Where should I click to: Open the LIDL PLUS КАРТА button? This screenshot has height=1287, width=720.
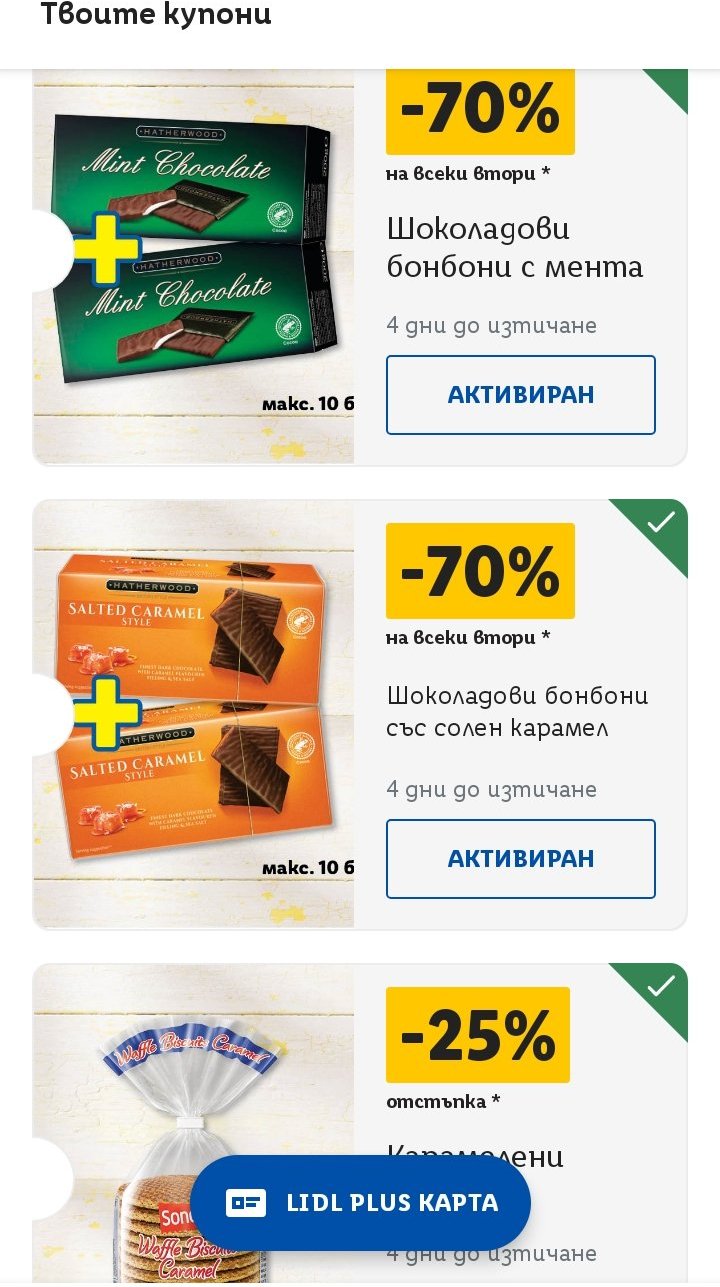360,1203
